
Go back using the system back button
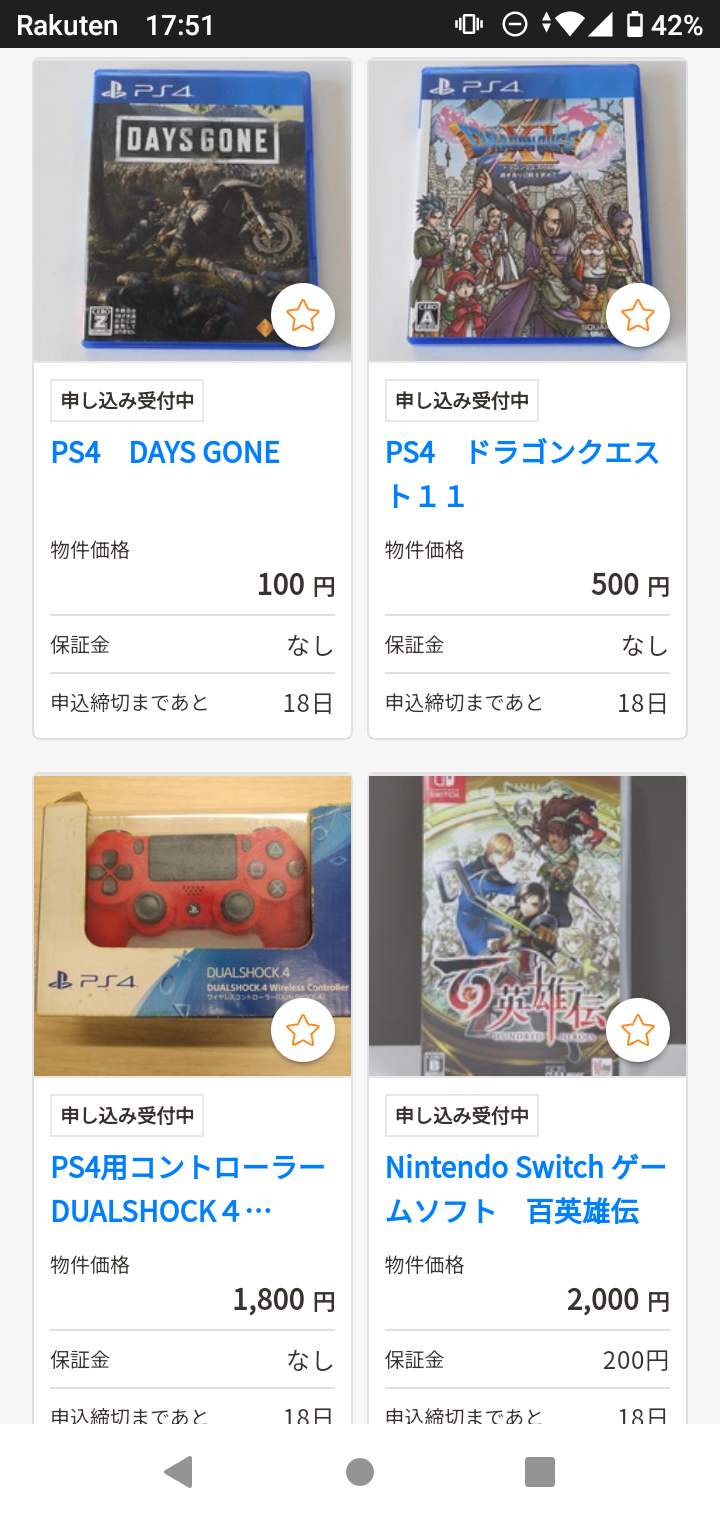tap(178, 1472)
